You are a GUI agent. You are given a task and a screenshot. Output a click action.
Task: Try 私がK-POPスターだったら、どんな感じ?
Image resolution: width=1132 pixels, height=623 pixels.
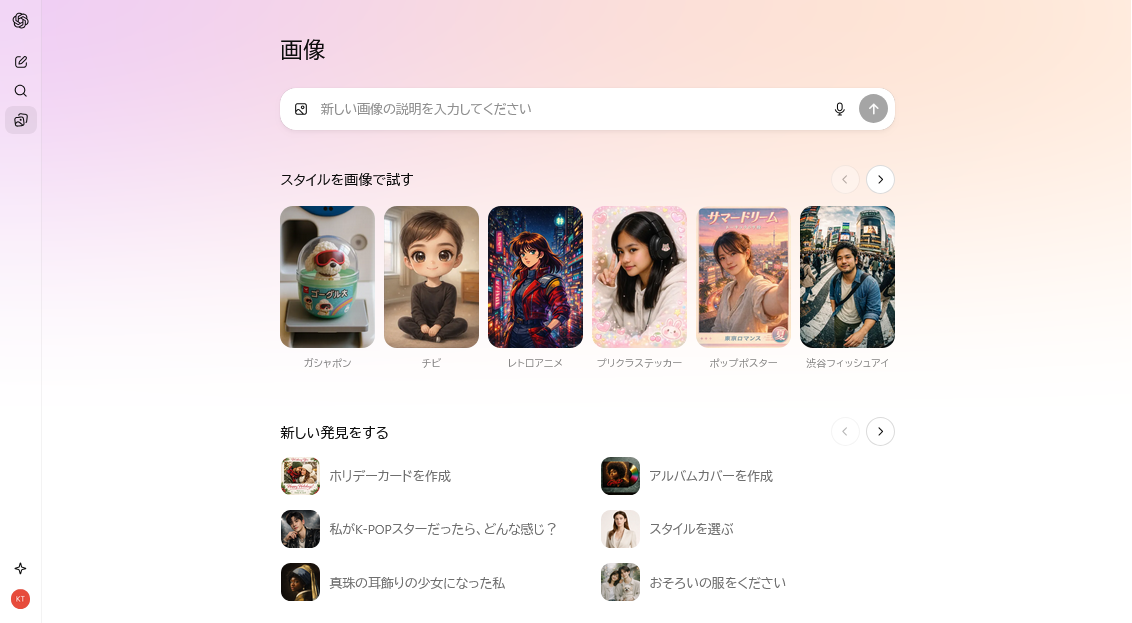[x=443, y=529]
